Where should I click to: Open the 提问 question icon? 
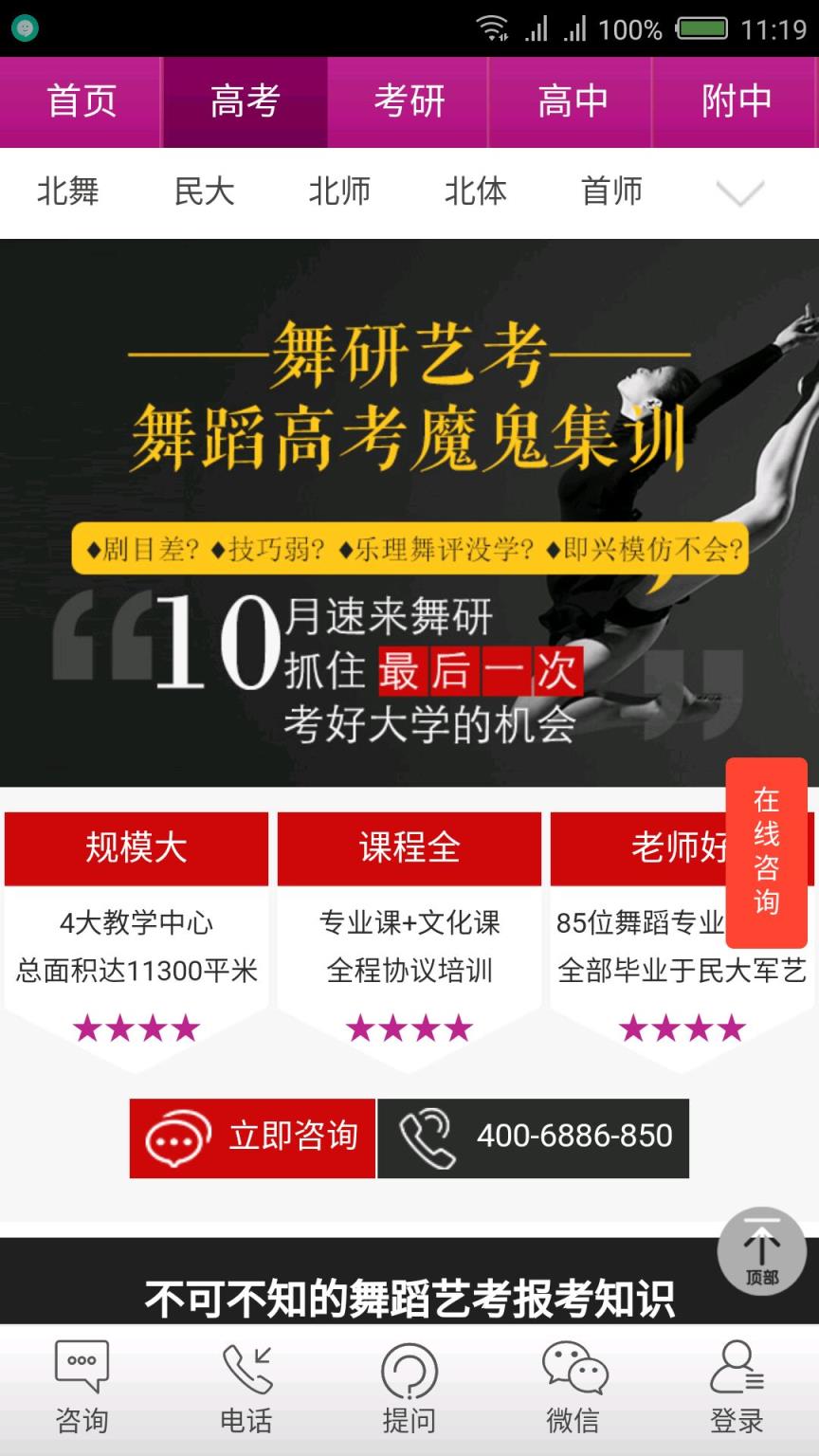[409, 1368]
